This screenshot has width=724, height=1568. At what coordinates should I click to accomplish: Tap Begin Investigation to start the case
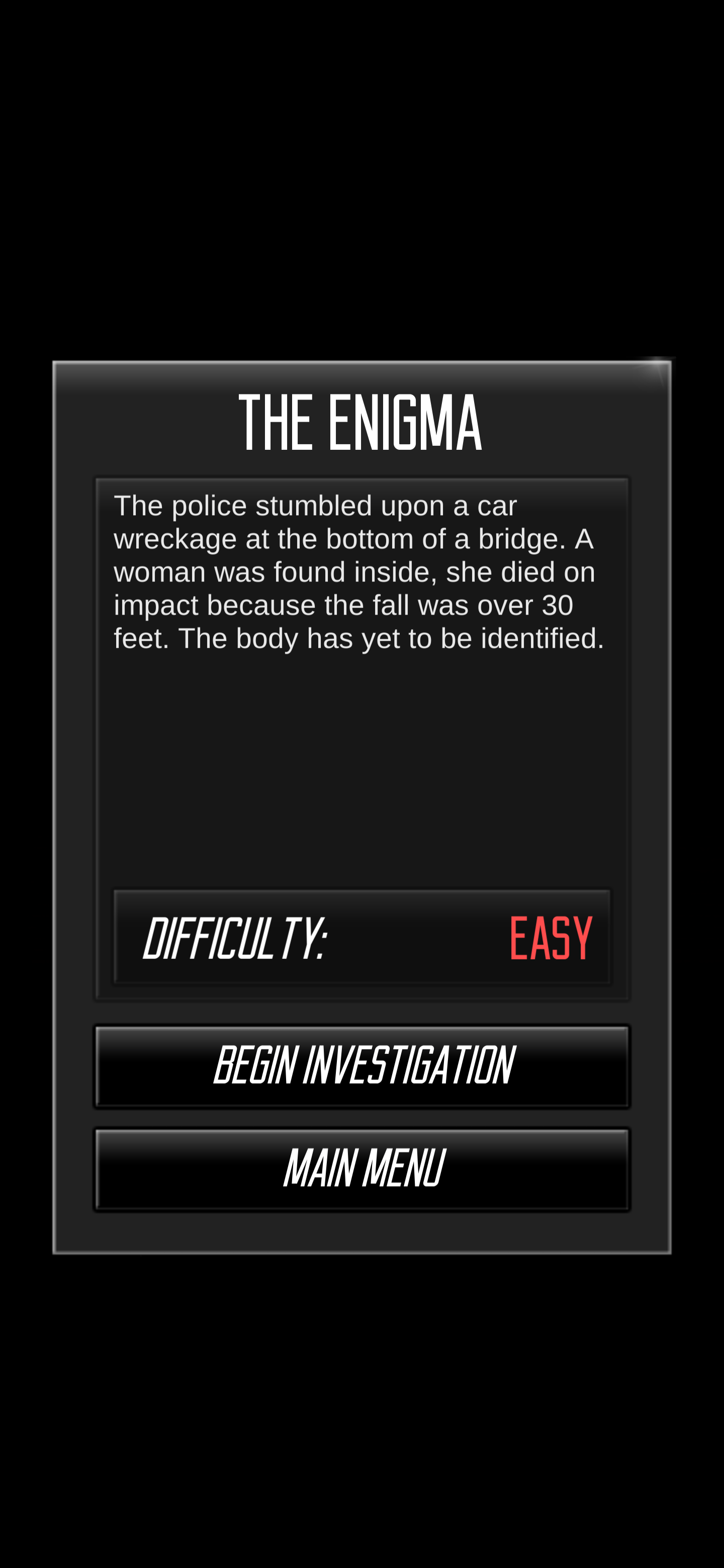361,1066
